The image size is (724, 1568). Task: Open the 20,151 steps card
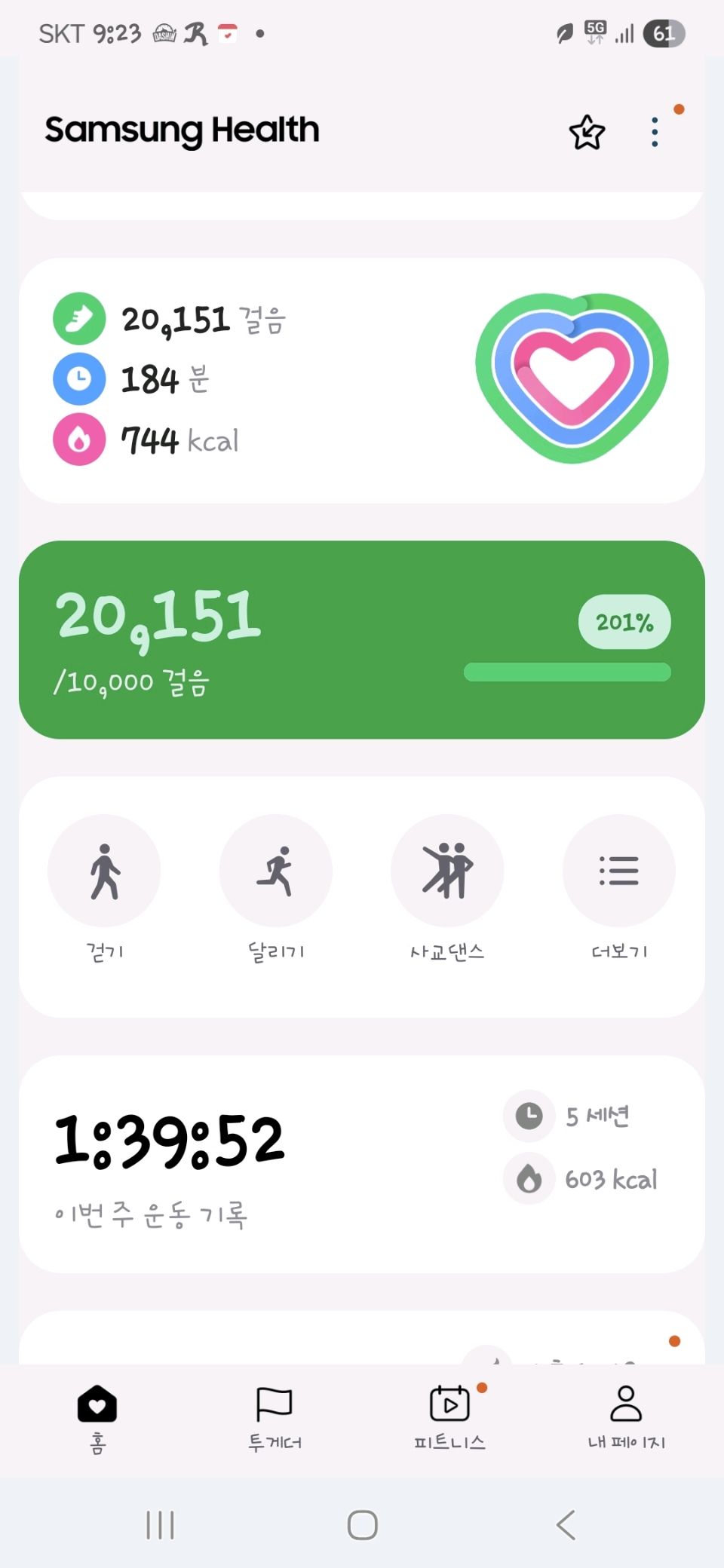(362, 639)
